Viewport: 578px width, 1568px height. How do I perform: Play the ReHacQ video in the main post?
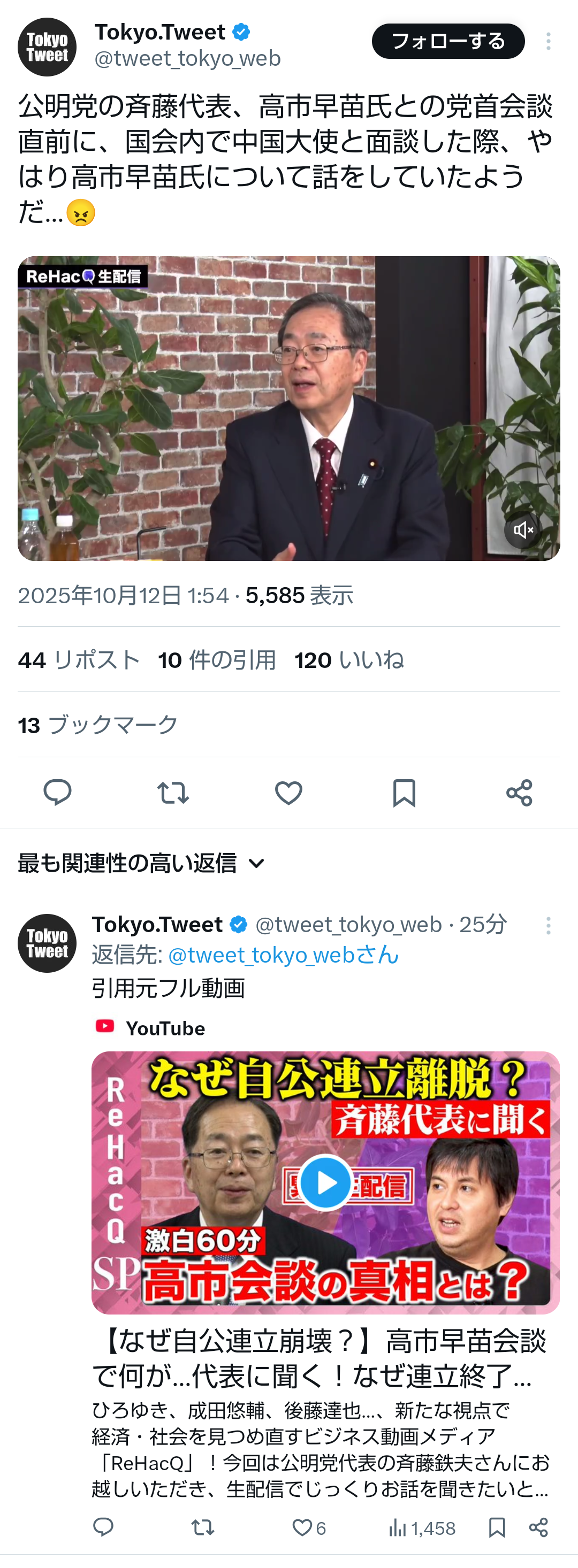click(x=288, y=409)
